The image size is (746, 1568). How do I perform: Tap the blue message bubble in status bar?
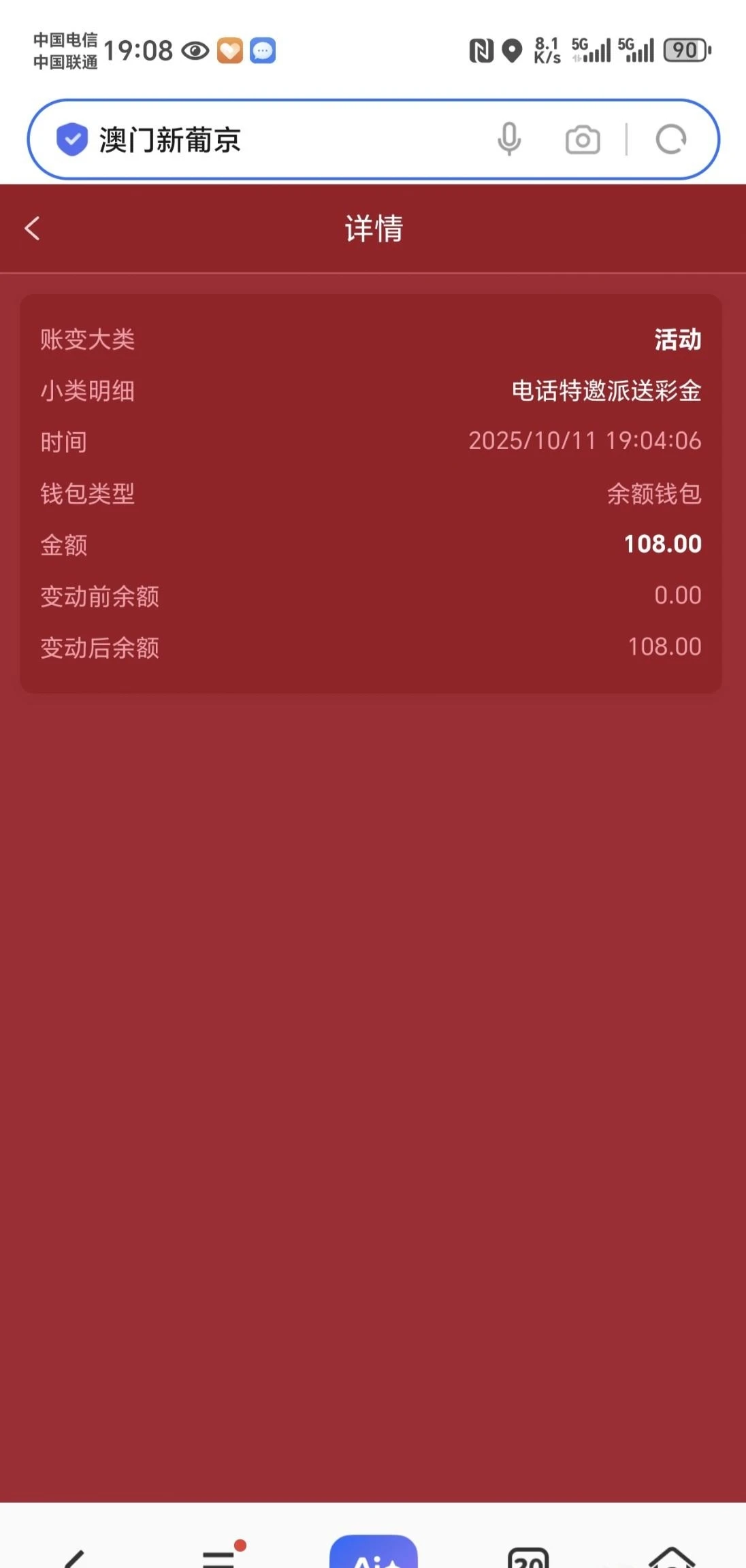264,50
